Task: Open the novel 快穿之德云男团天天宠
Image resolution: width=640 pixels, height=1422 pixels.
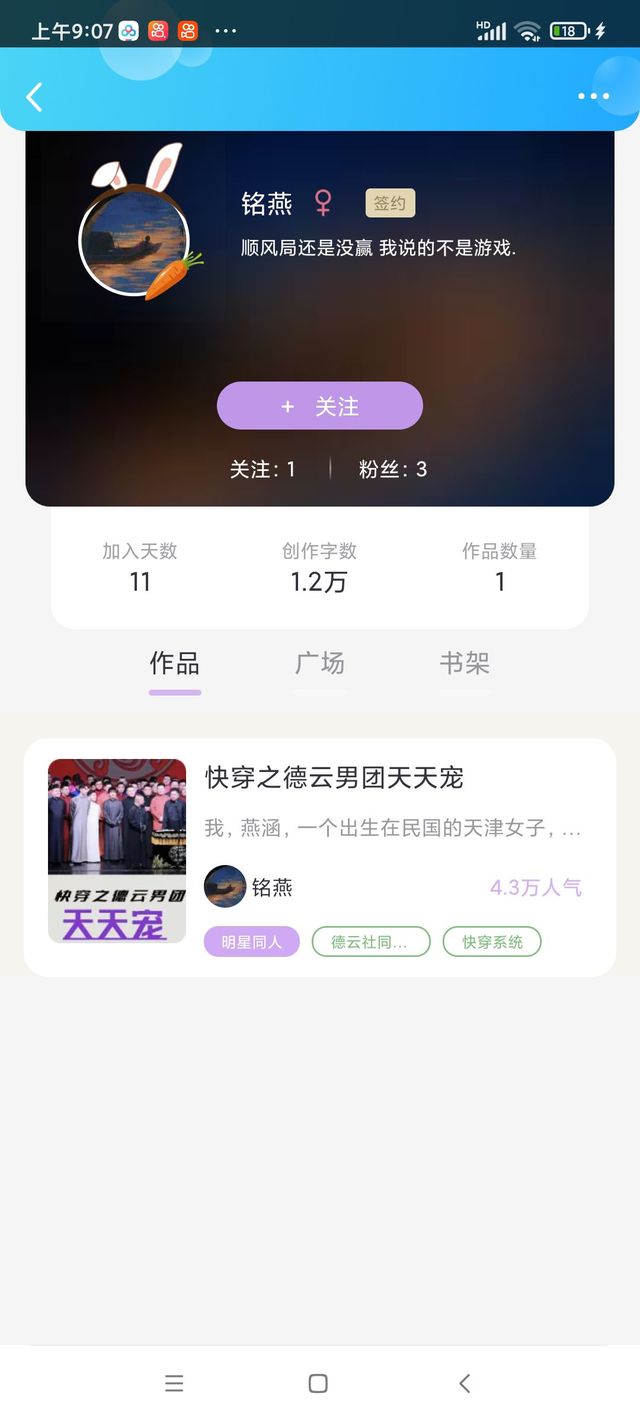Action: (320, 857)
